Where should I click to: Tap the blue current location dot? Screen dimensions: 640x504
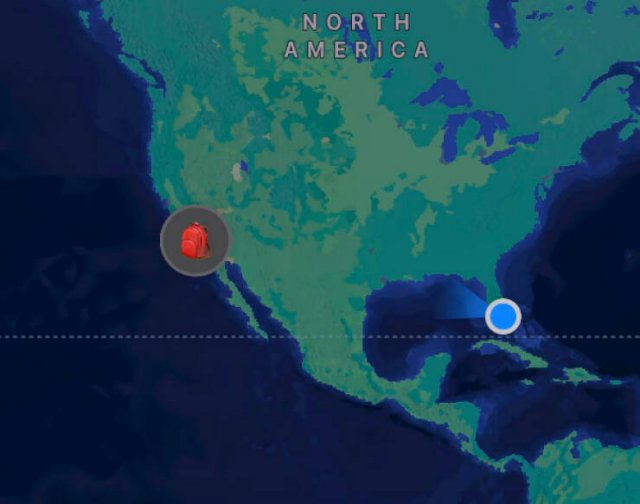(503, 316)
